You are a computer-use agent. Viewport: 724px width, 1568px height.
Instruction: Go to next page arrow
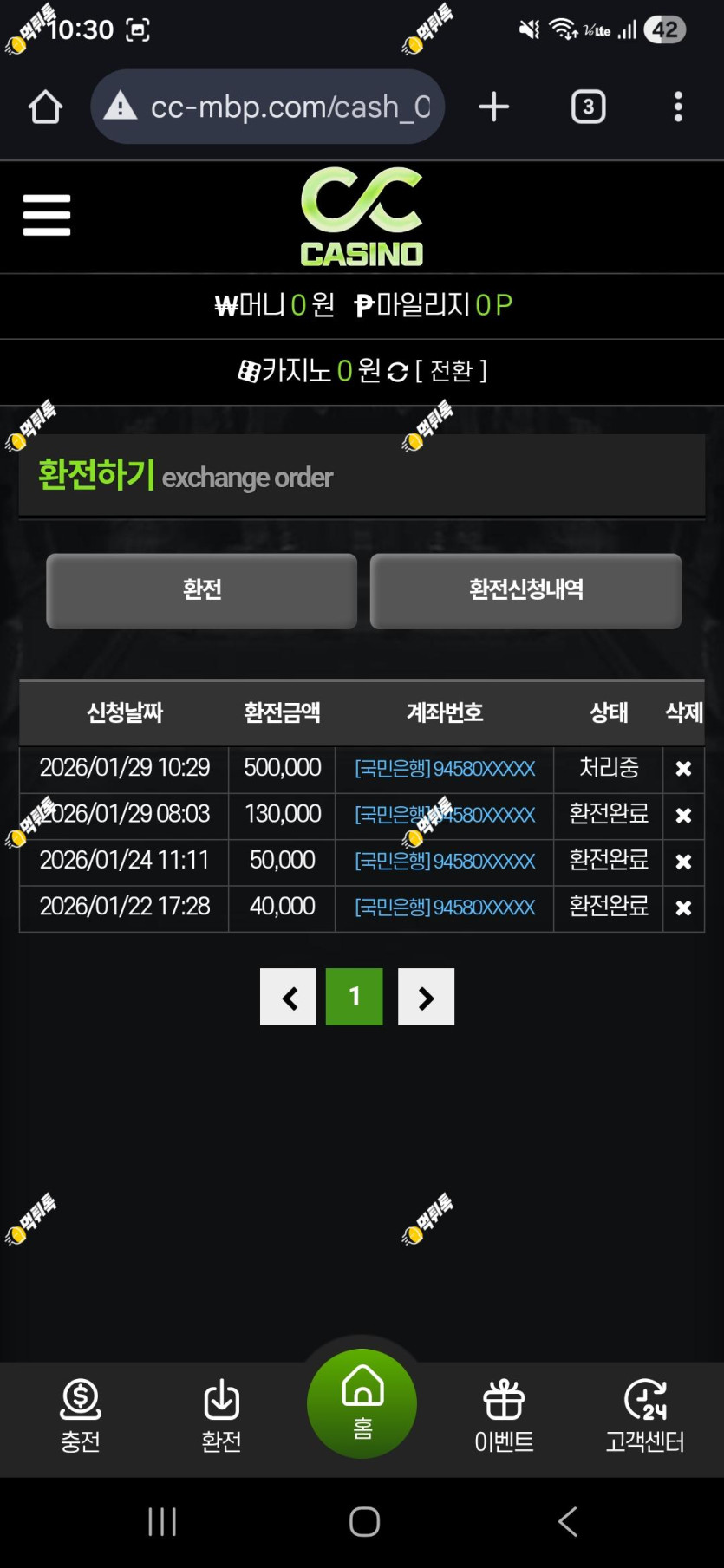click(x=426, y=997)
